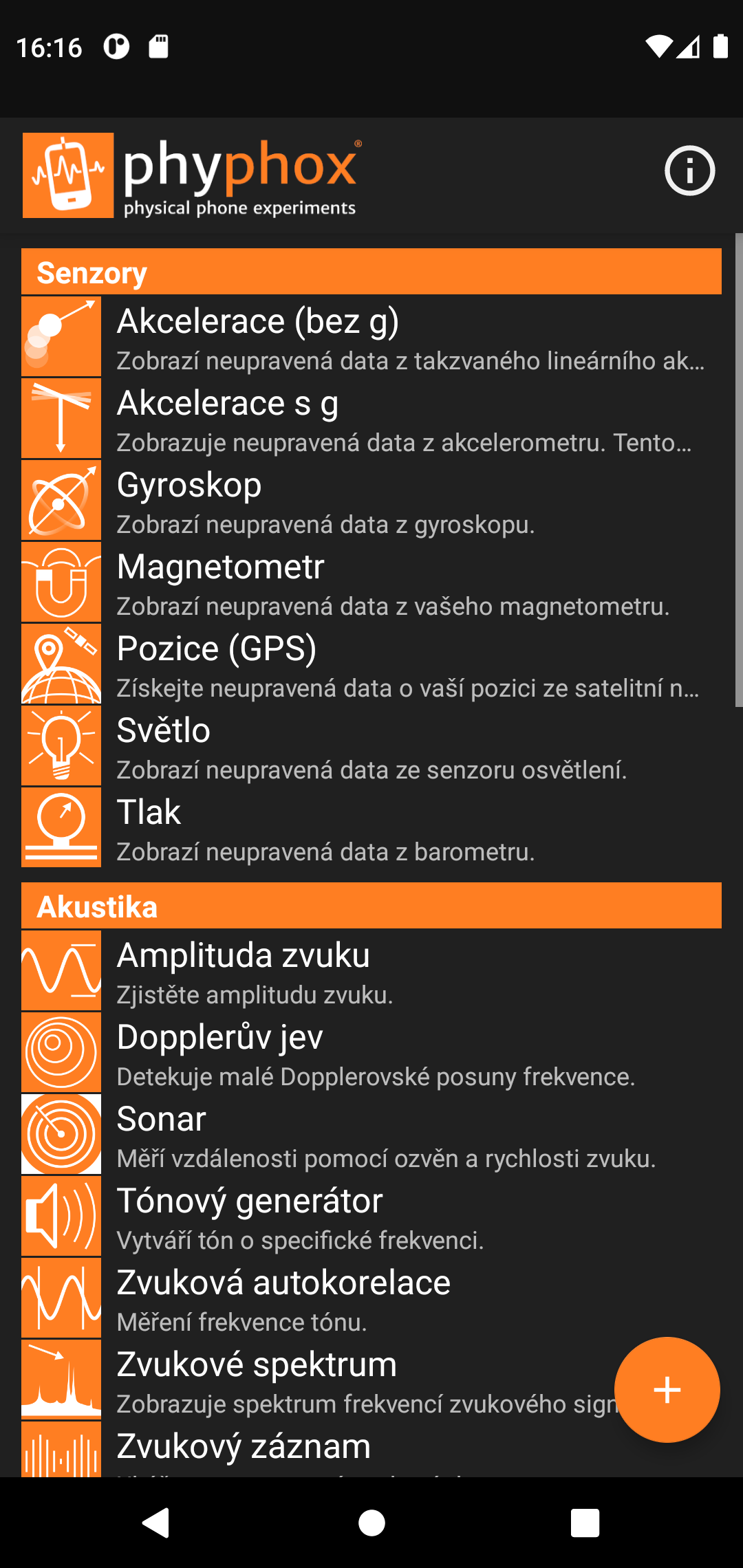
Task: Open Dopplerův jev experiment
Action: (371, 1053)
